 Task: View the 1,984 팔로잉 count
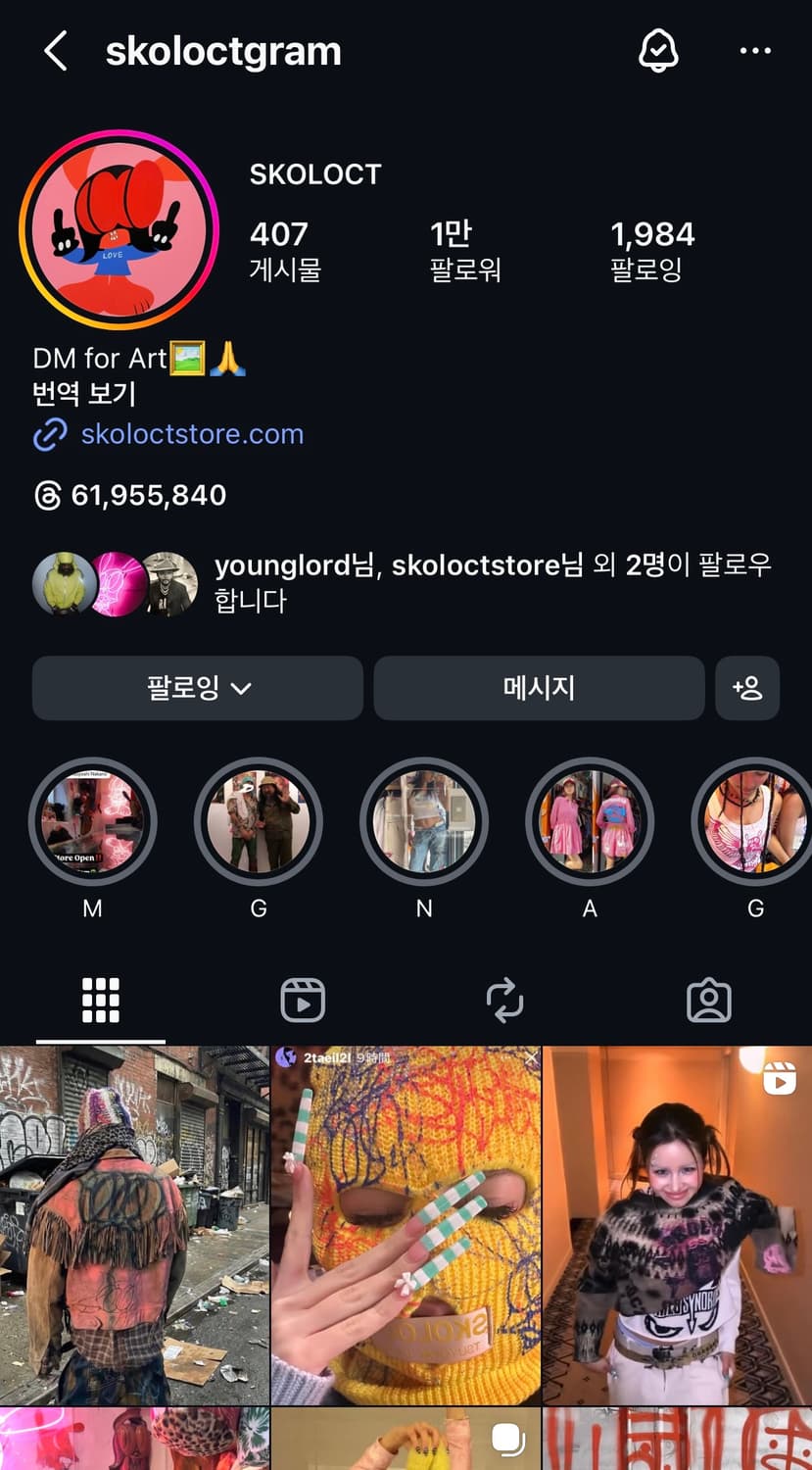[x=651, y=250]
